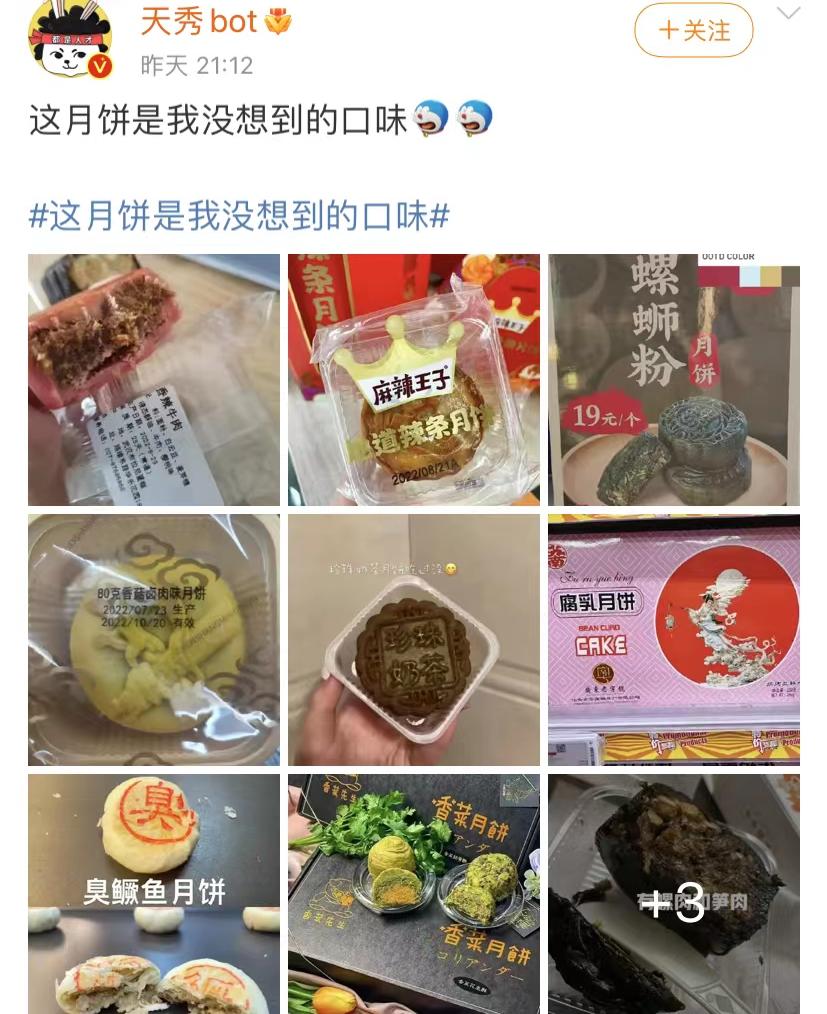Open the 腐乳月饼 box photo
This screenshot has width=827, height=1014.
[674, 640]
